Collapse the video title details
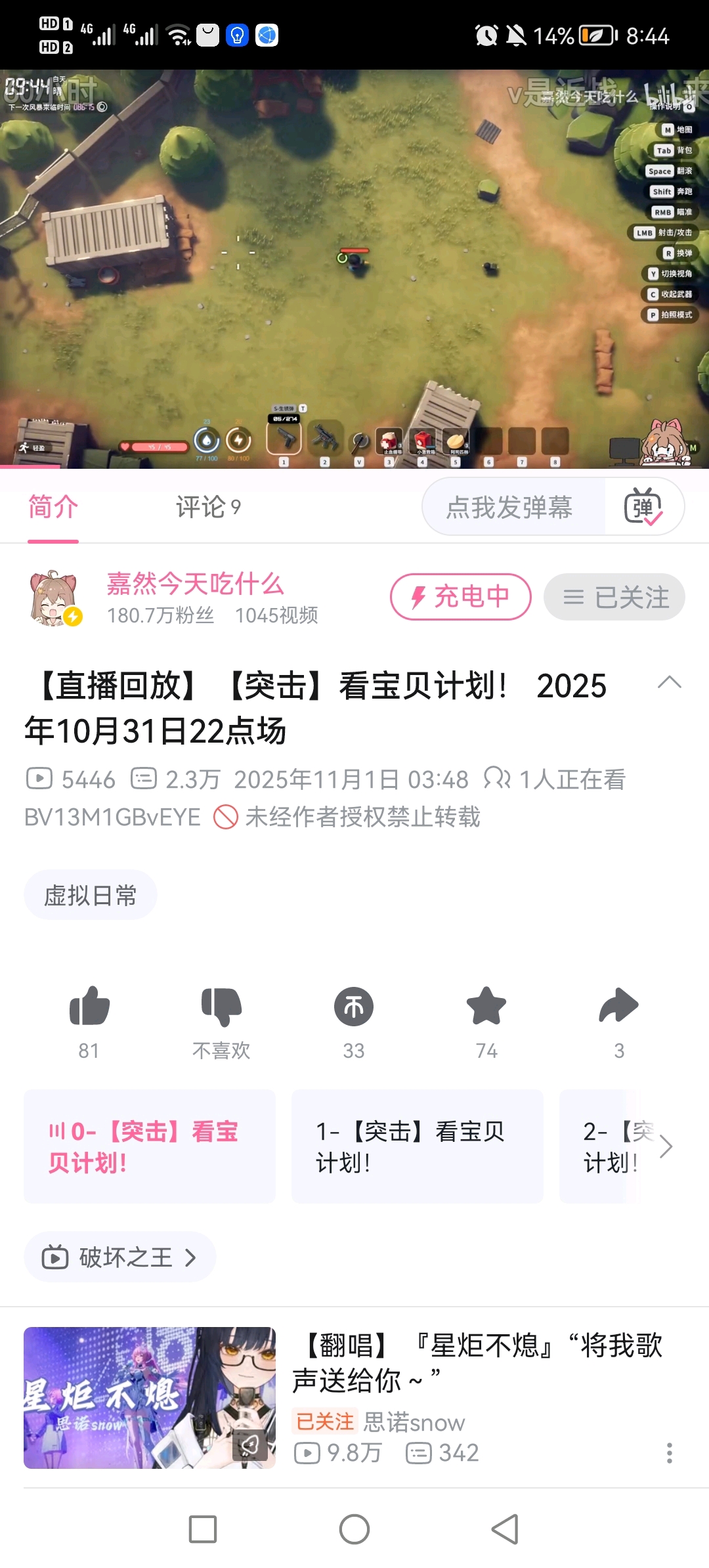 point(669,682)
